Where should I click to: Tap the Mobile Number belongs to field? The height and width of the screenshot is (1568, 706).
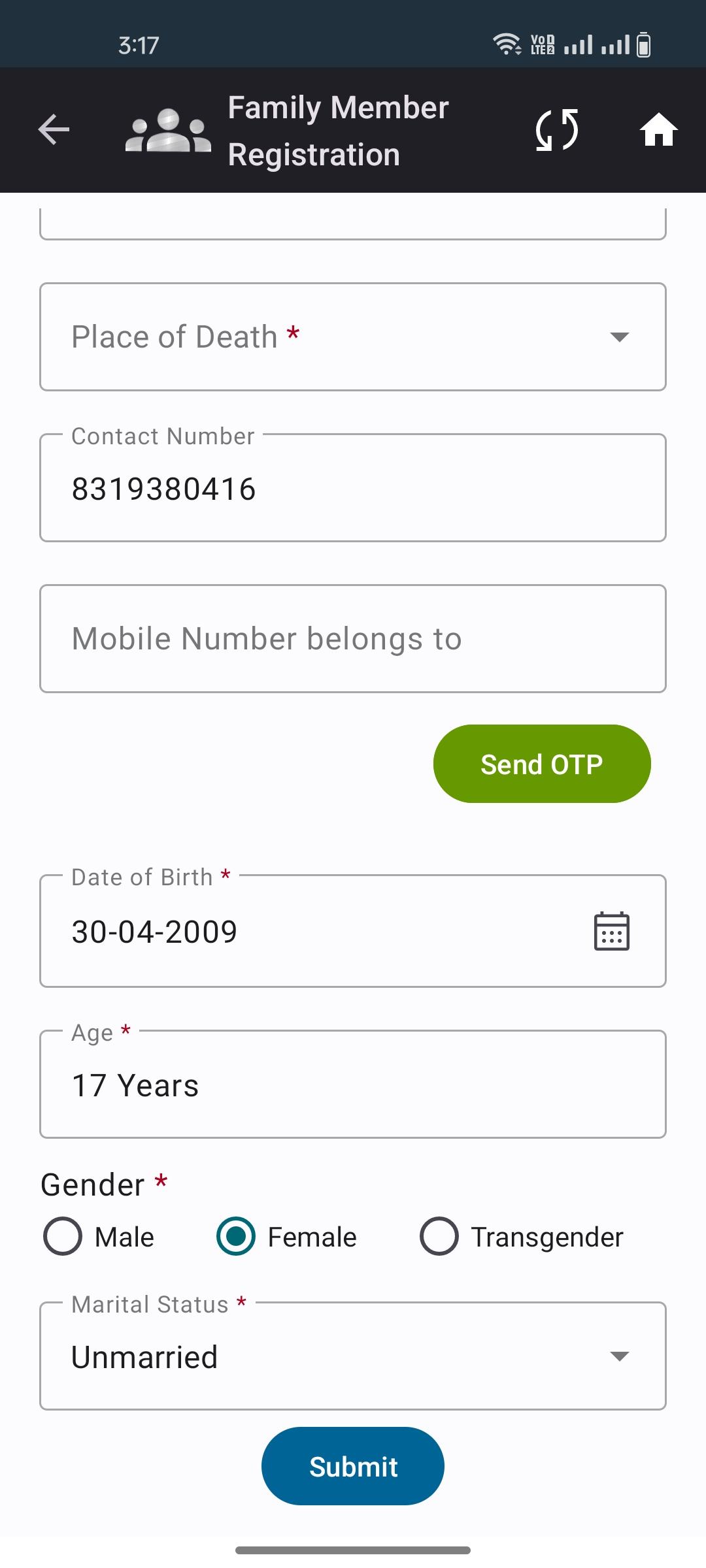pos(353,639)
